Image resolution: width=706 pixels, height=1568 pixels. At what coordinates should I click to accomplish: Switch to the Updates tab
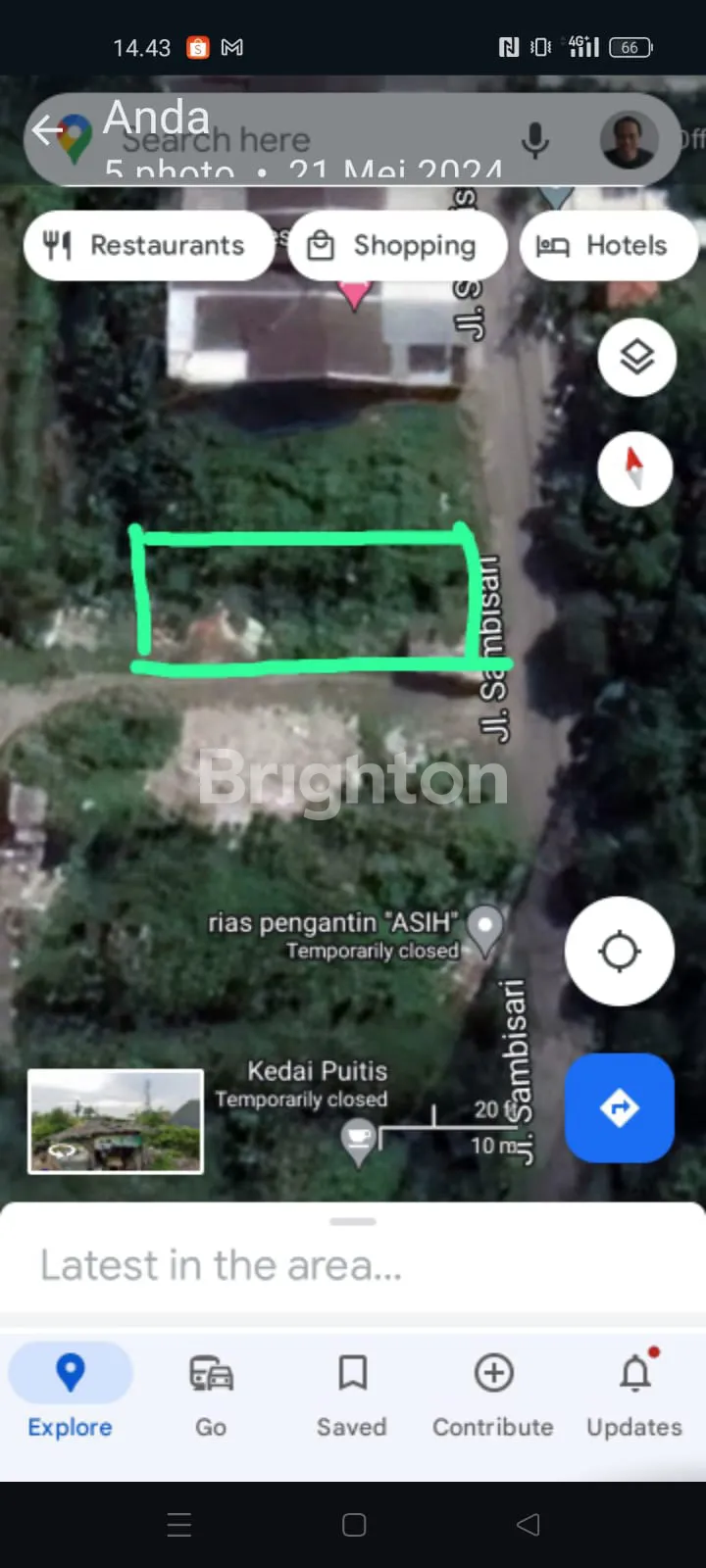pos(634,1392)
